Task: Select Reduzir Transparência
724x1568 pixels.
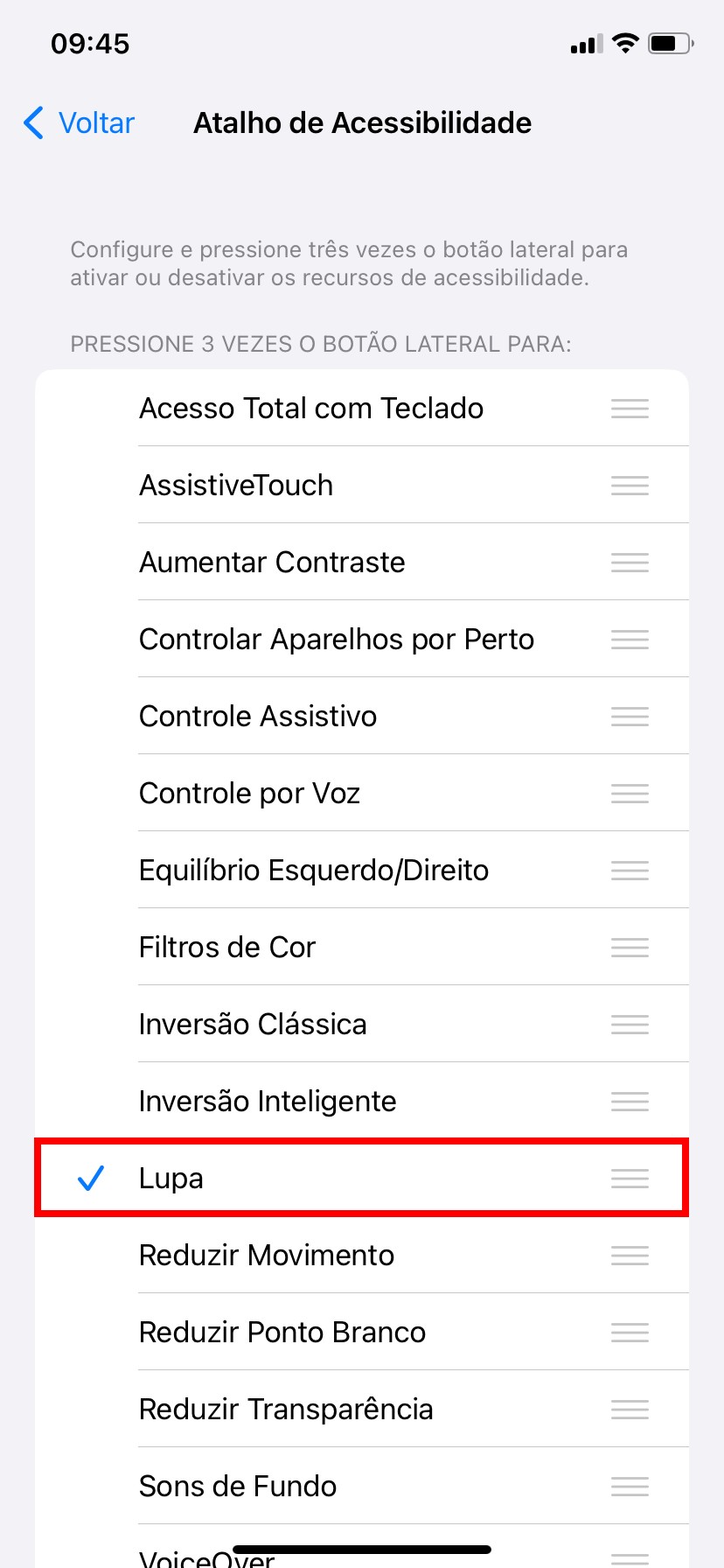Action: point(286,1410)
